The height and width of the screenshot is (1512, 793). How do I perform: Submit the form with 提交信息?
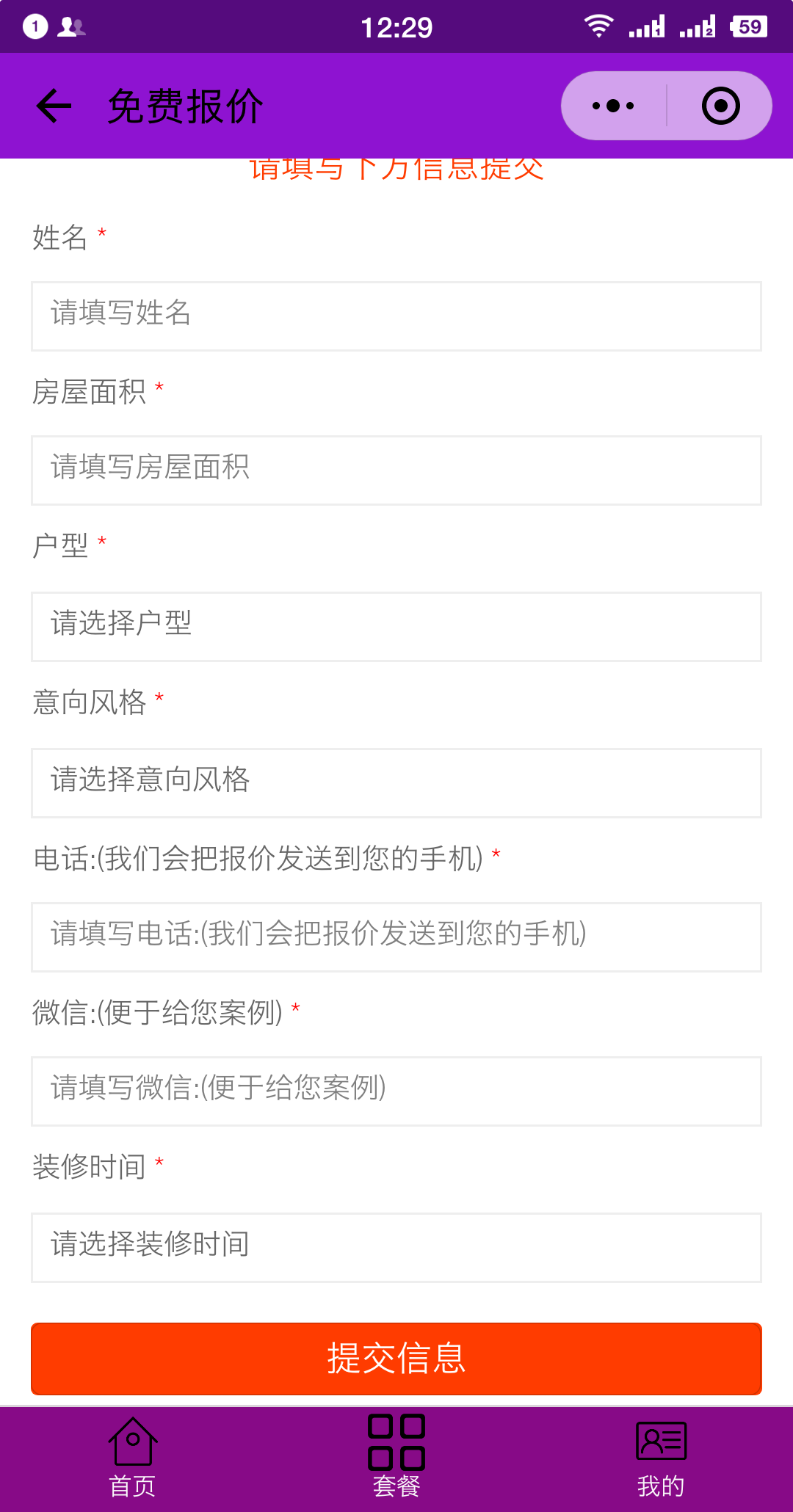pos(396,1359)
